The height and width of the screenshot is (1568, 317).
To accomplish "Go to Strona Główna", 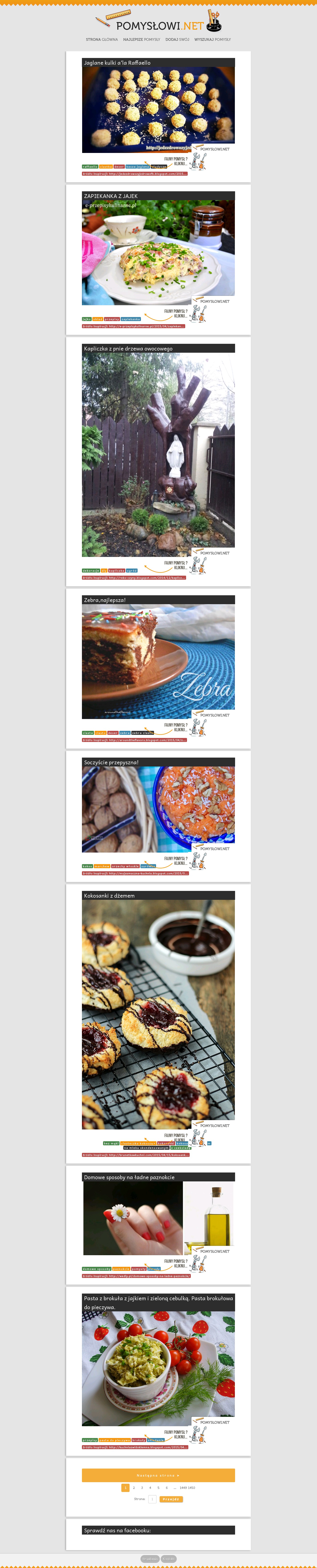I will click(x=102, y=39).
